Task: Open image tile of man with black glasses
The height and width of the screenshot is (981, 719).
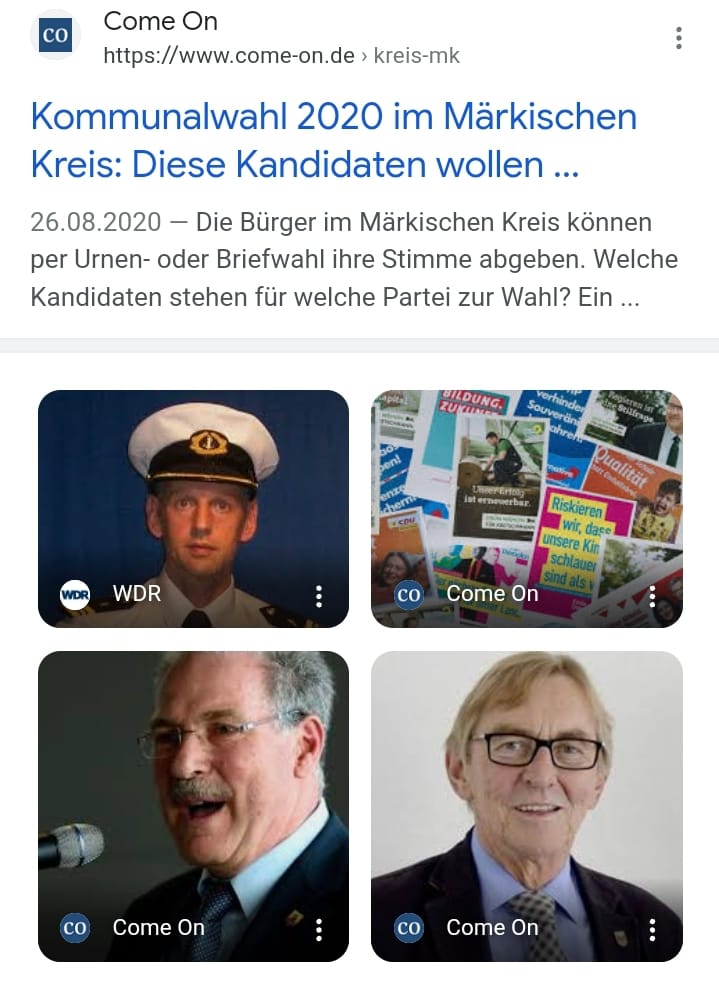Action: [x=526, y=790]
